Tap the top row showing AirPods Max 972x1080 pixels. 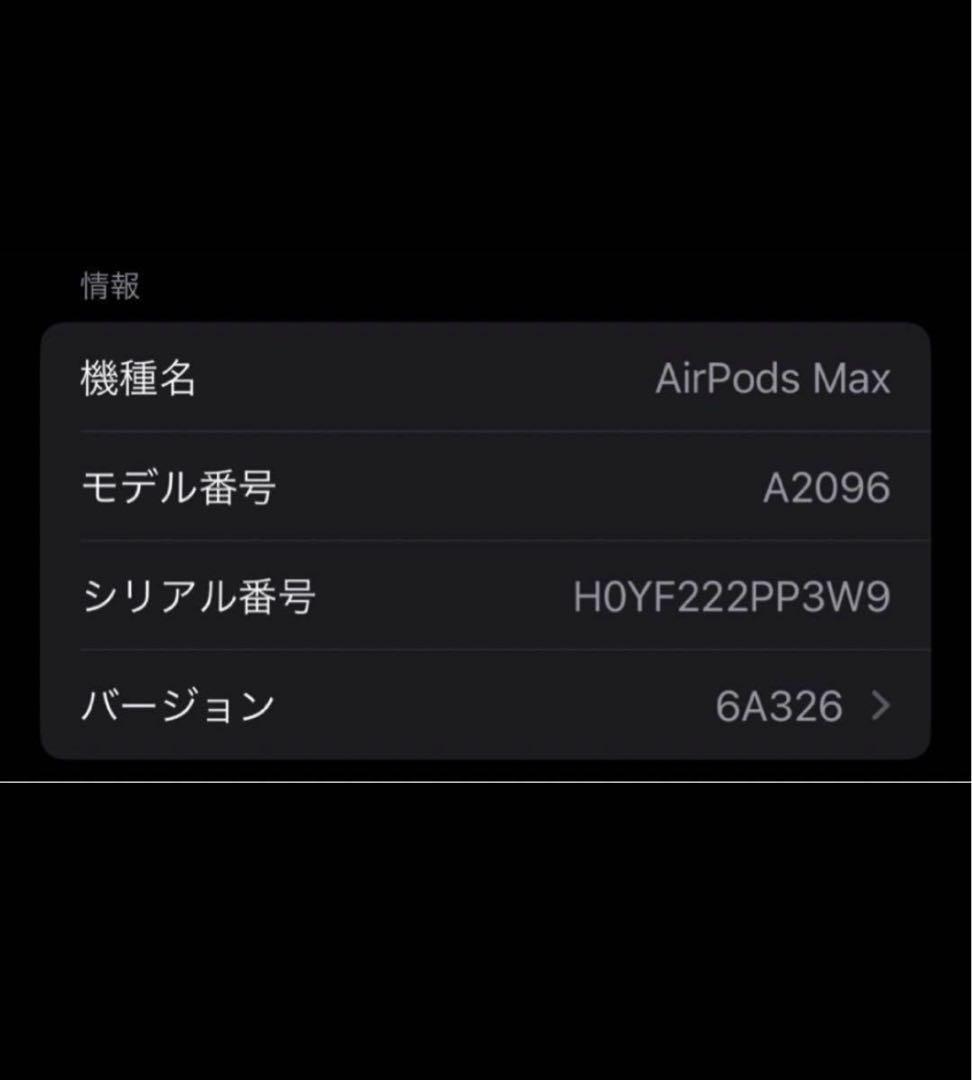pyautogui.click(x=486, y=378)
